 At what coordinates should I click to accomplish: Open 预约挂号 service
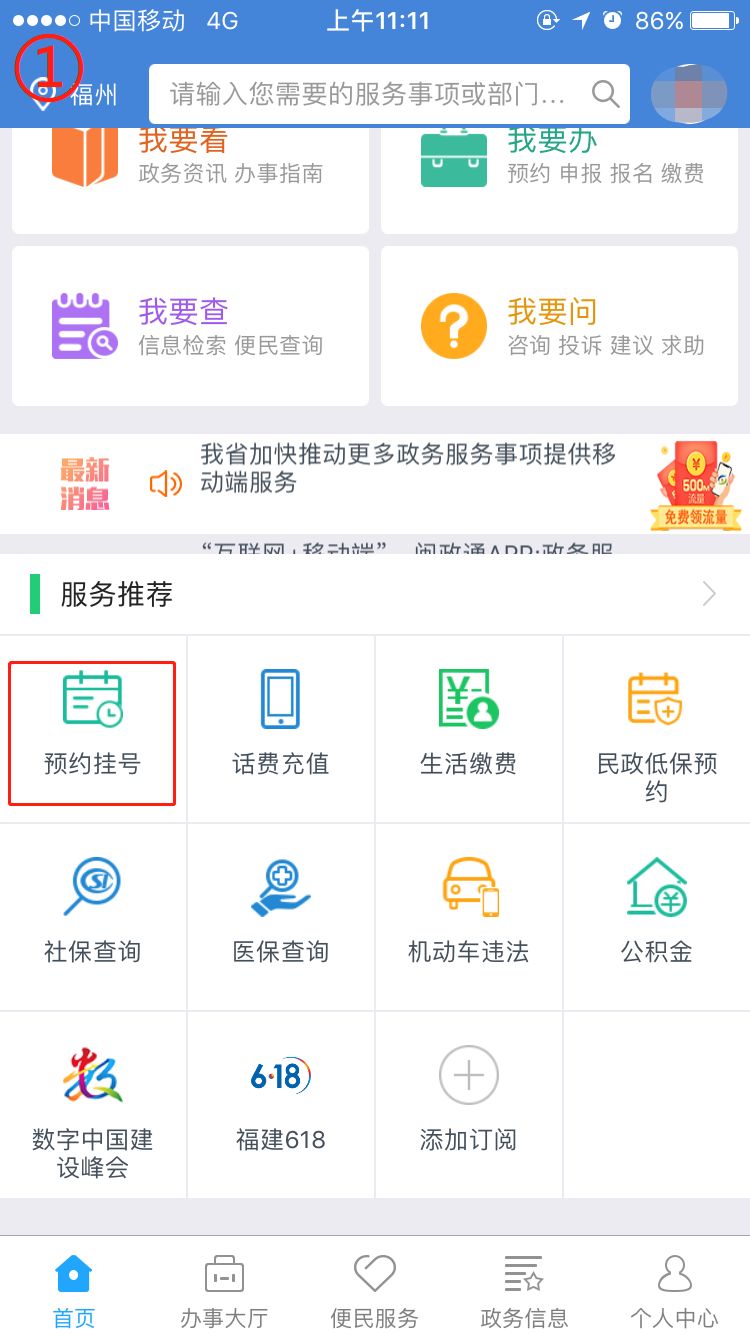93,730
